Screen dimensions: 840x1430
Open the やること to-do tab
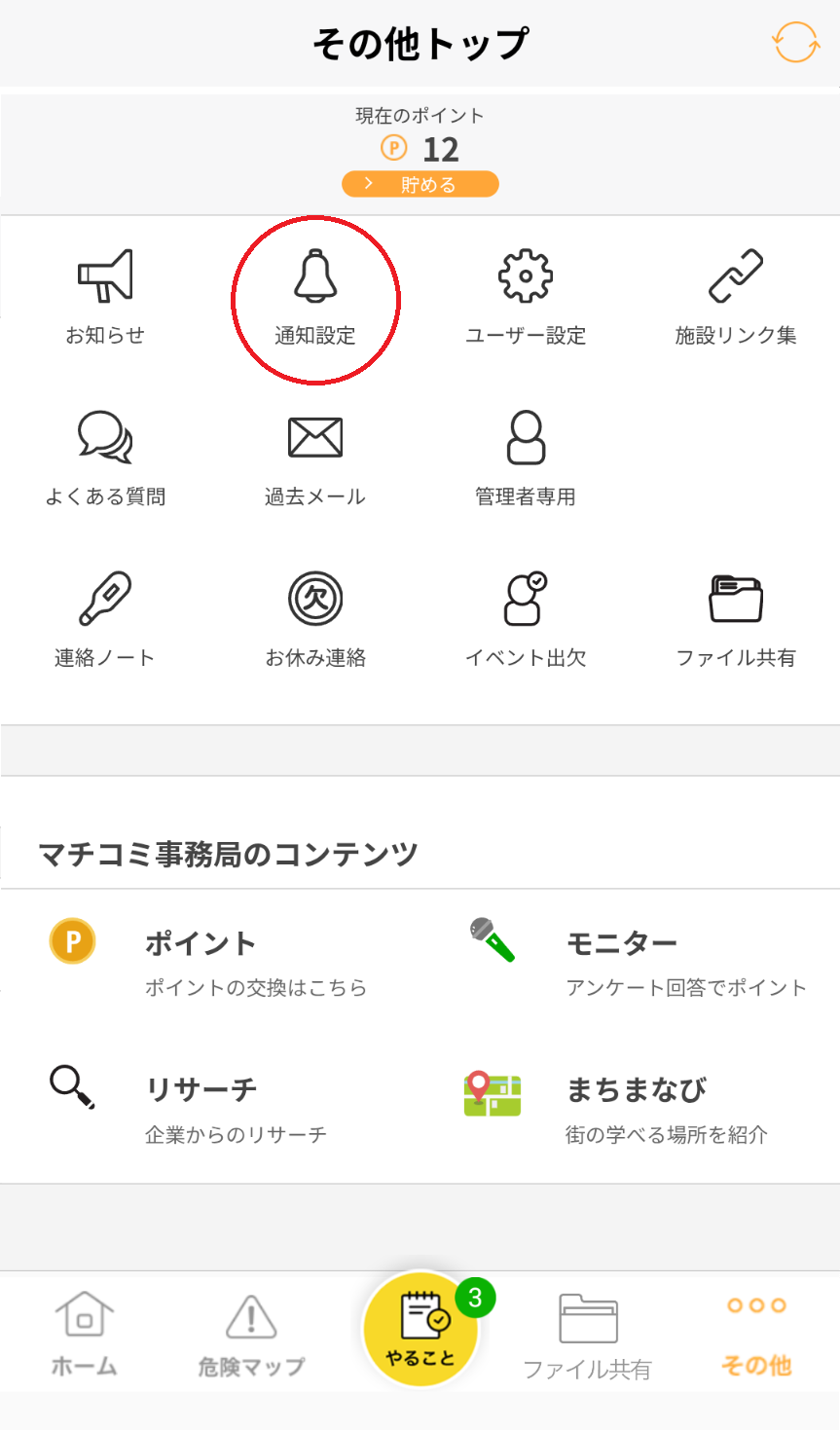coord(420,1329)
